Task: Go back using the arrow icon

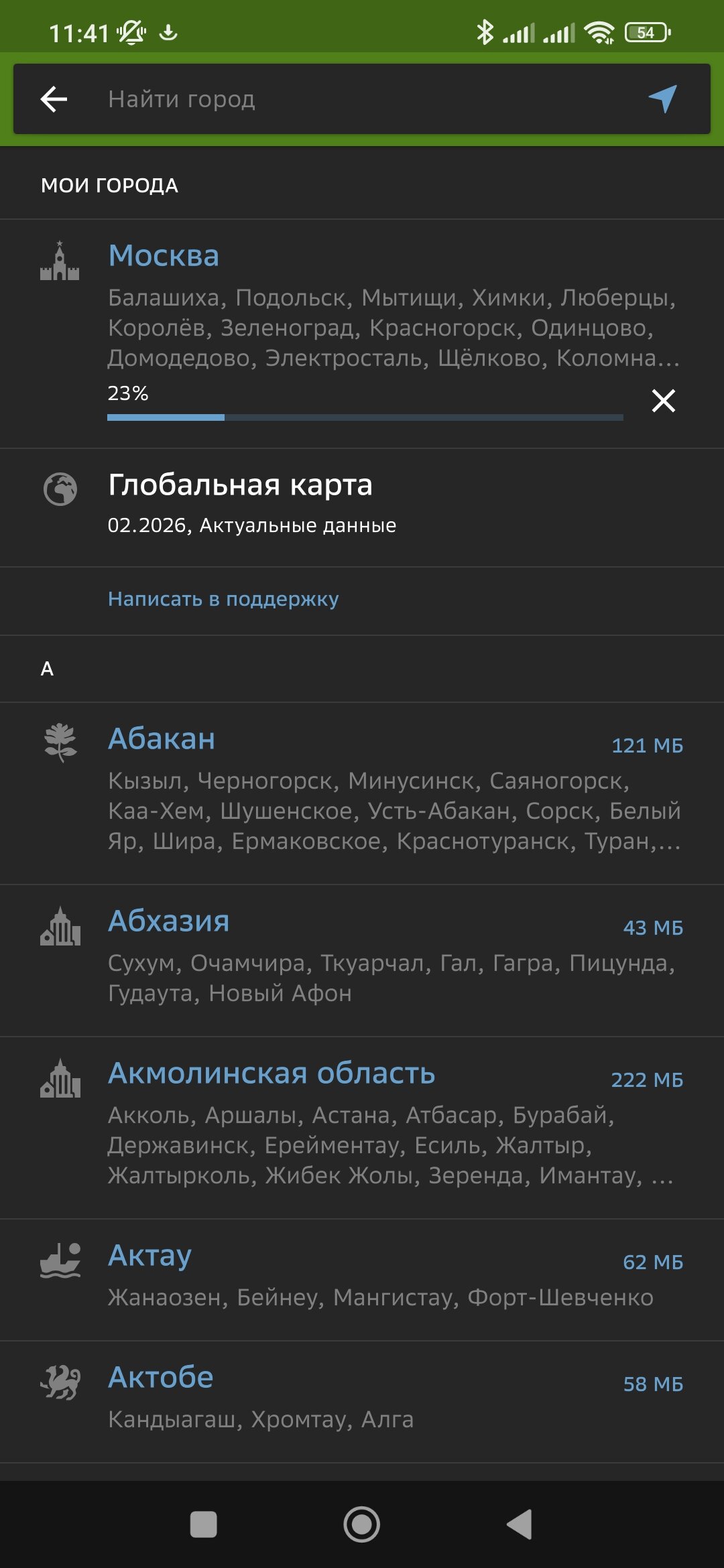Action: click(x=54, y=100)
